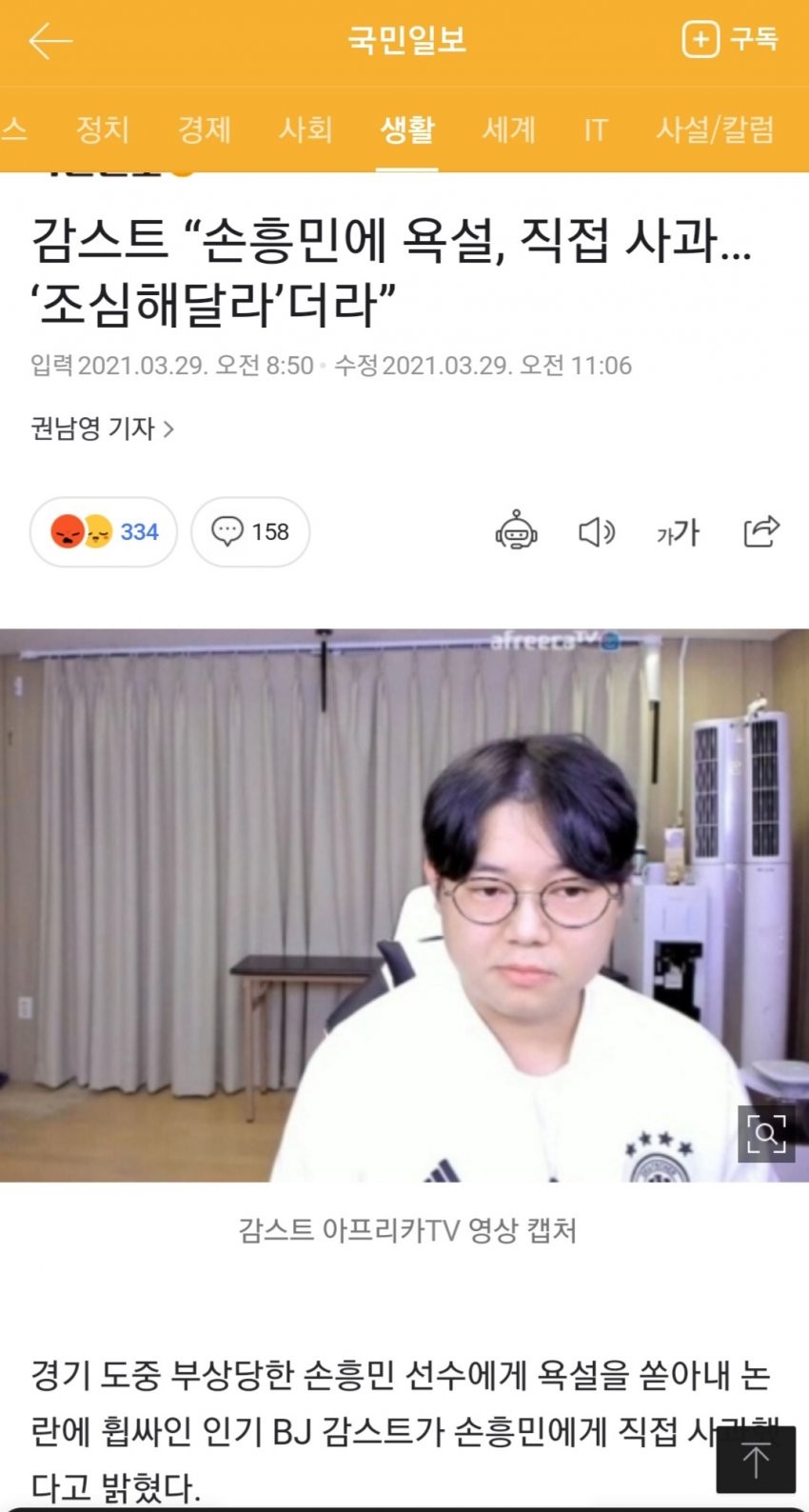Change font size with 가가 icon

pyautogui.click(x=678, y=531)
